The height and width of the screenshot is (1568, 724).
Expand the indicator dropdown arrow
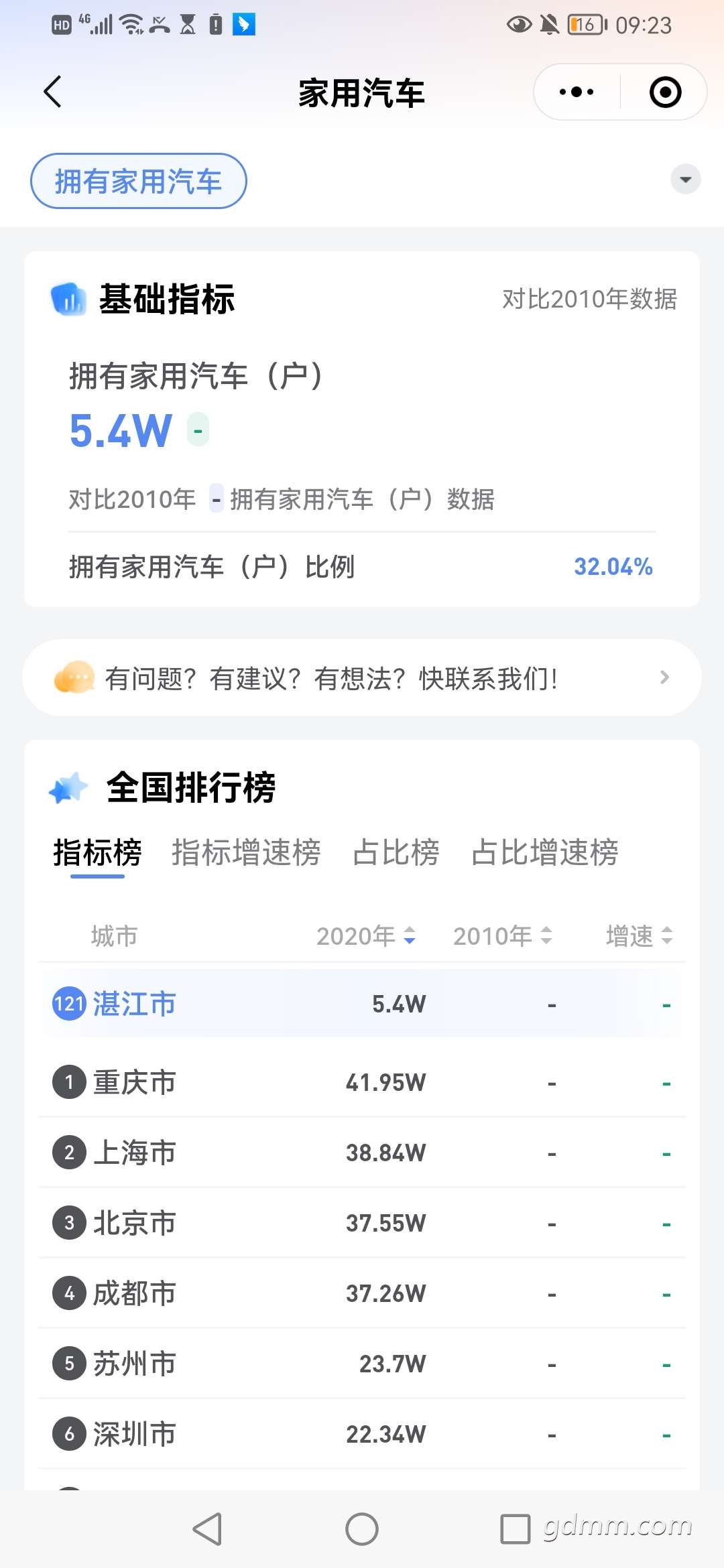point(685,180)
